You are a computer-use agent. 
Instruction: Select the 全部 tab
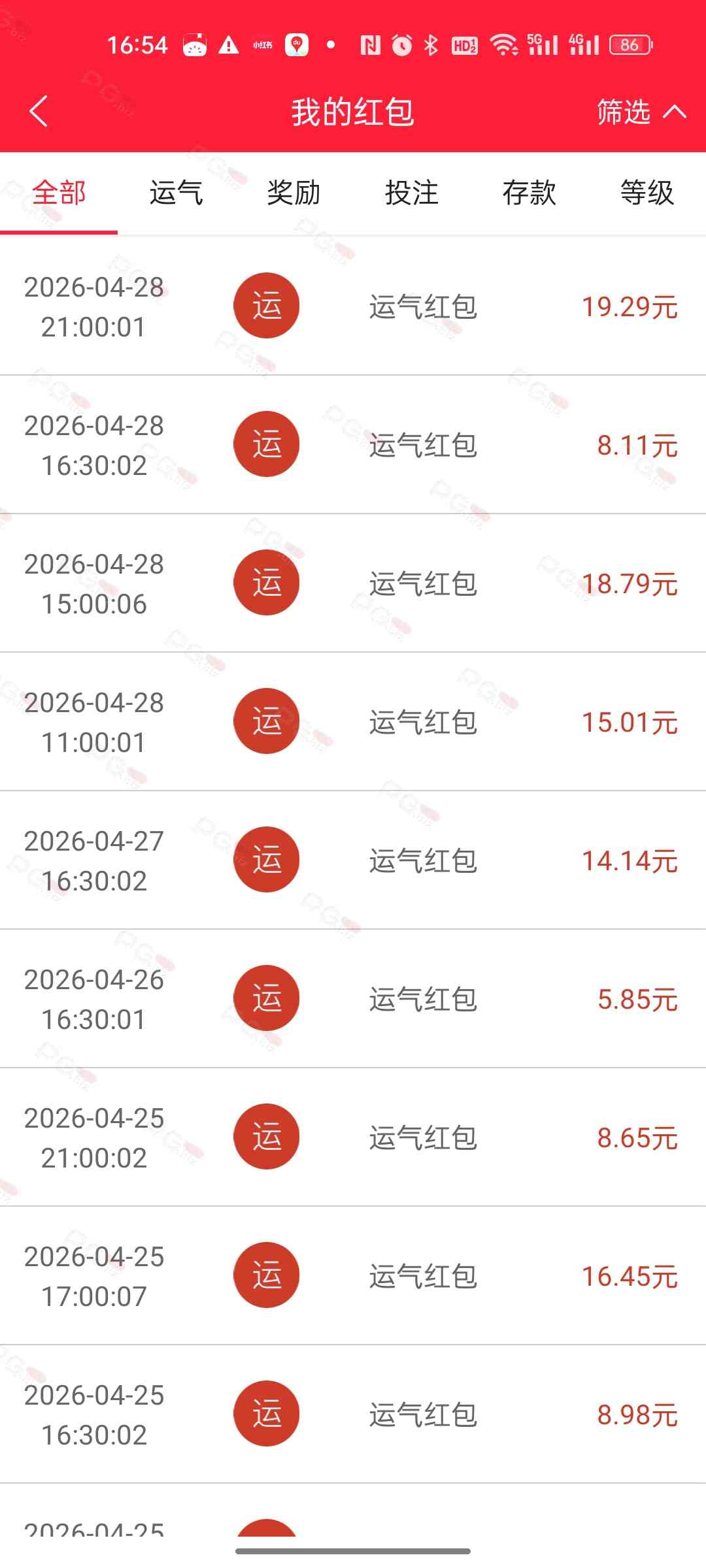click(x=59, y=193)
